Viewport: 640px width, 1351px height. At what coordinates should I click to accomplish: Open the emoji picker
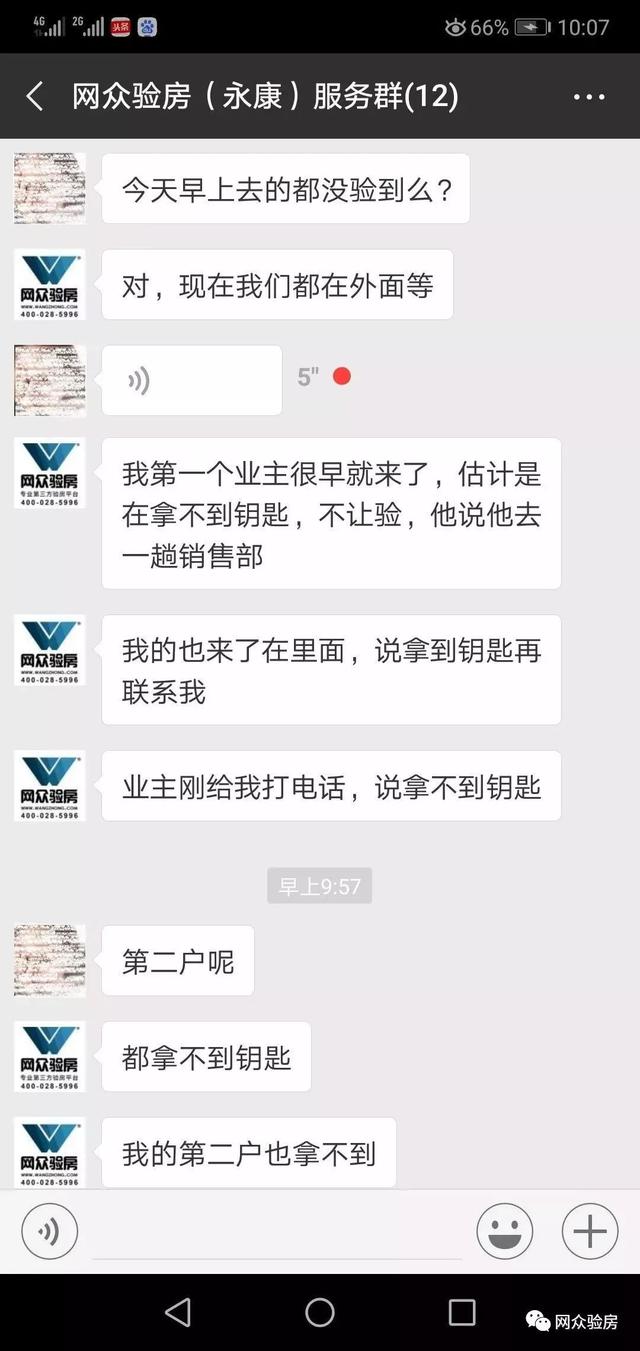[x=504, y=1230]
